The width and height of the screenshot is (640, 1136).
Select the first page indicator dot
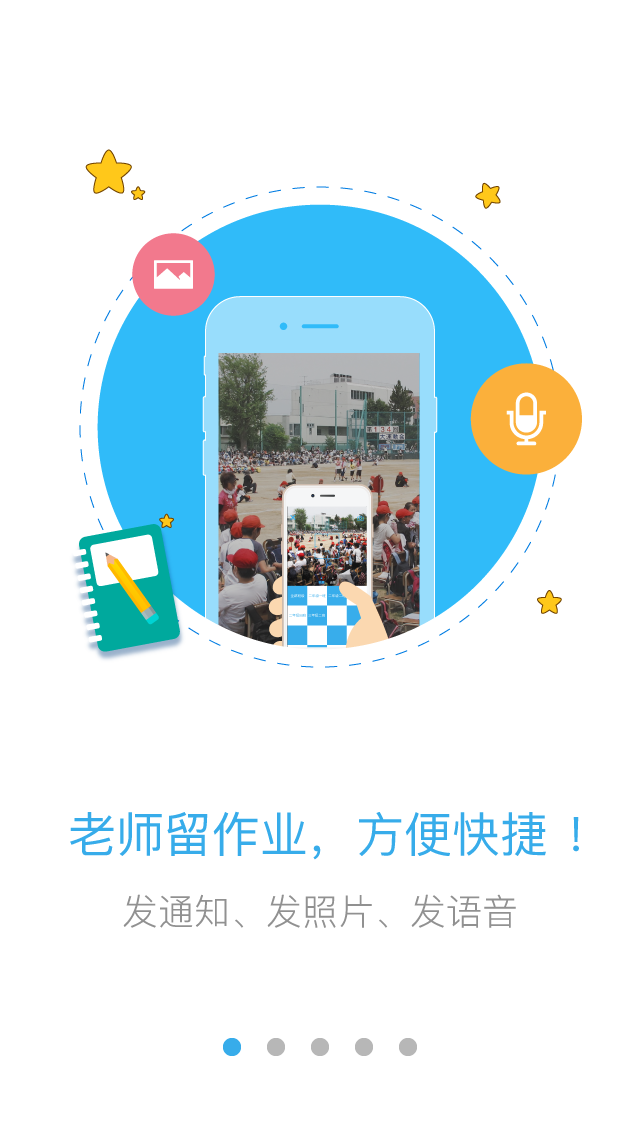(232, 1047)
